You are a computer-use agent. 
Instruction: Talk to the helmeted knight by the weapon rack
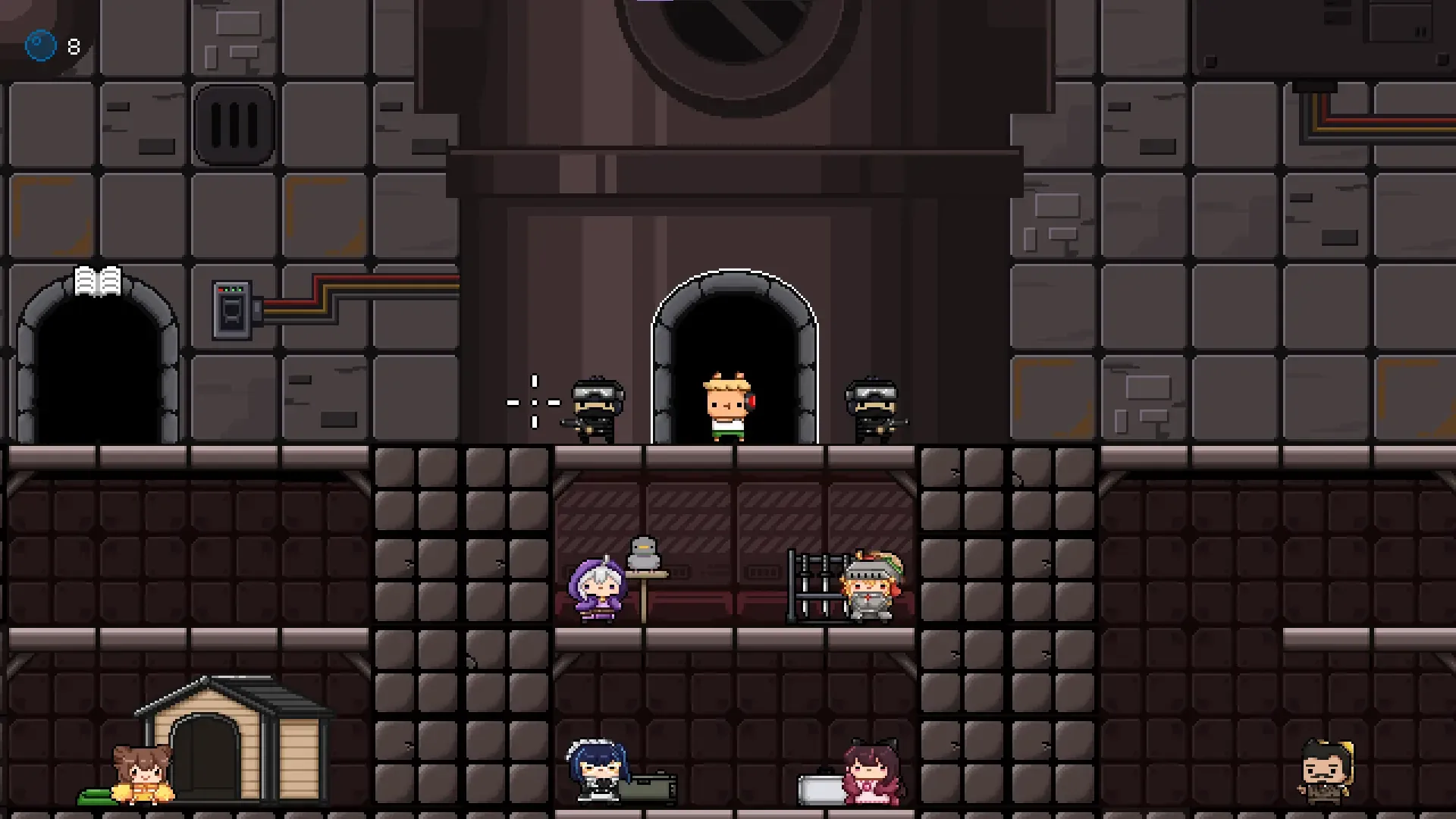tap(871, 588)
